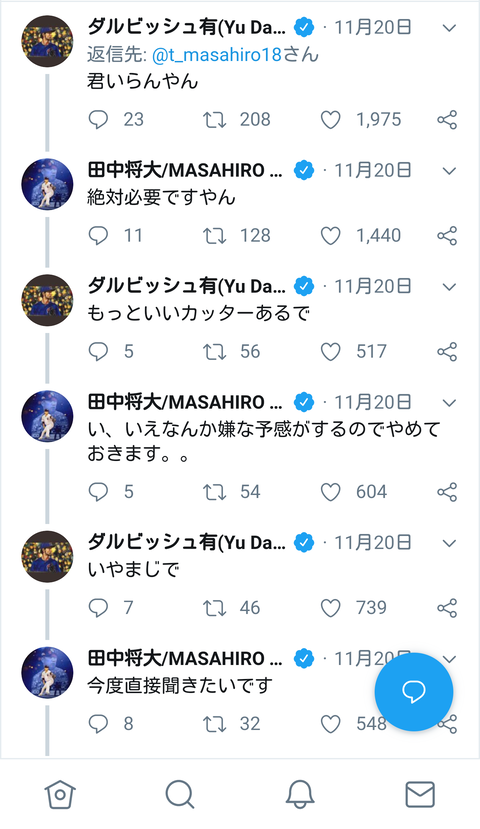Expand options chevron on いやまじで tweet
The image size is (480, 829).
tap(449, 543)
